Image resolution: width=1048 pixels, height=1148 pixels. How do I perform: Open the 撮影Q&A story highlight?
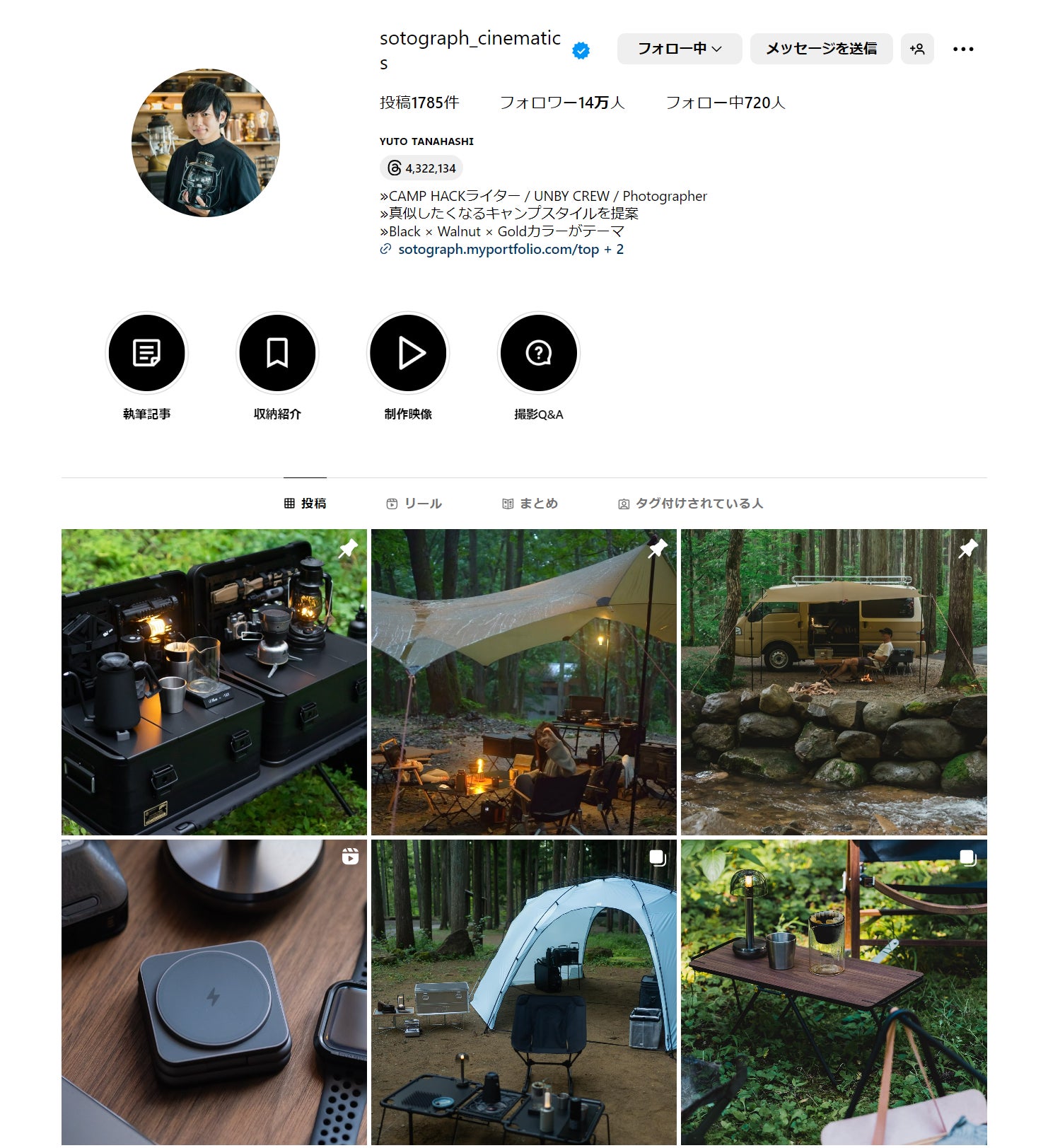539,353
